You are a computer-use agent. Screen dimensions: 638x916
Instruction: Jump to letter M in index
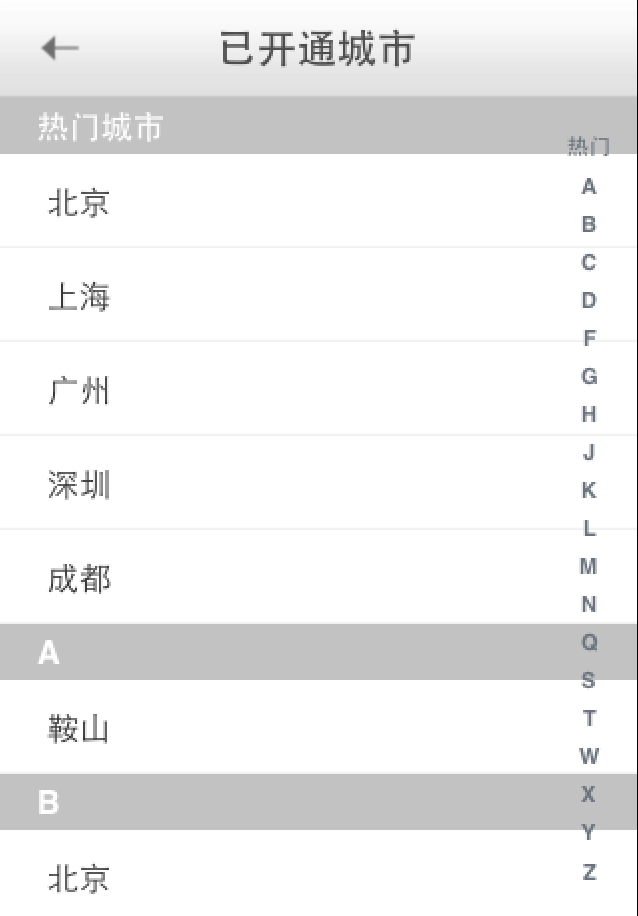(589, 566)
